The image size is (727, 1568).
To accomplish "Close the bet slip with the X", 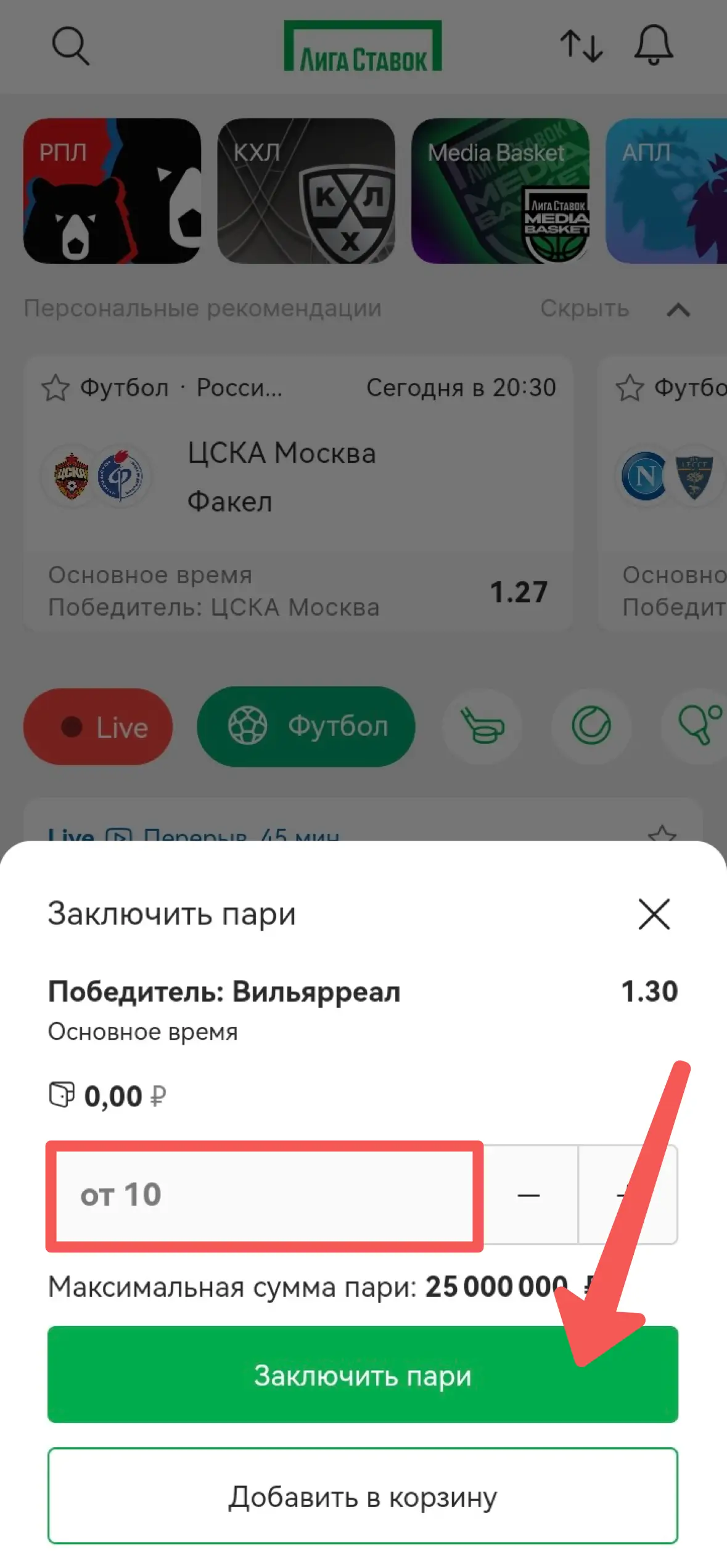I will pos(654,915).
